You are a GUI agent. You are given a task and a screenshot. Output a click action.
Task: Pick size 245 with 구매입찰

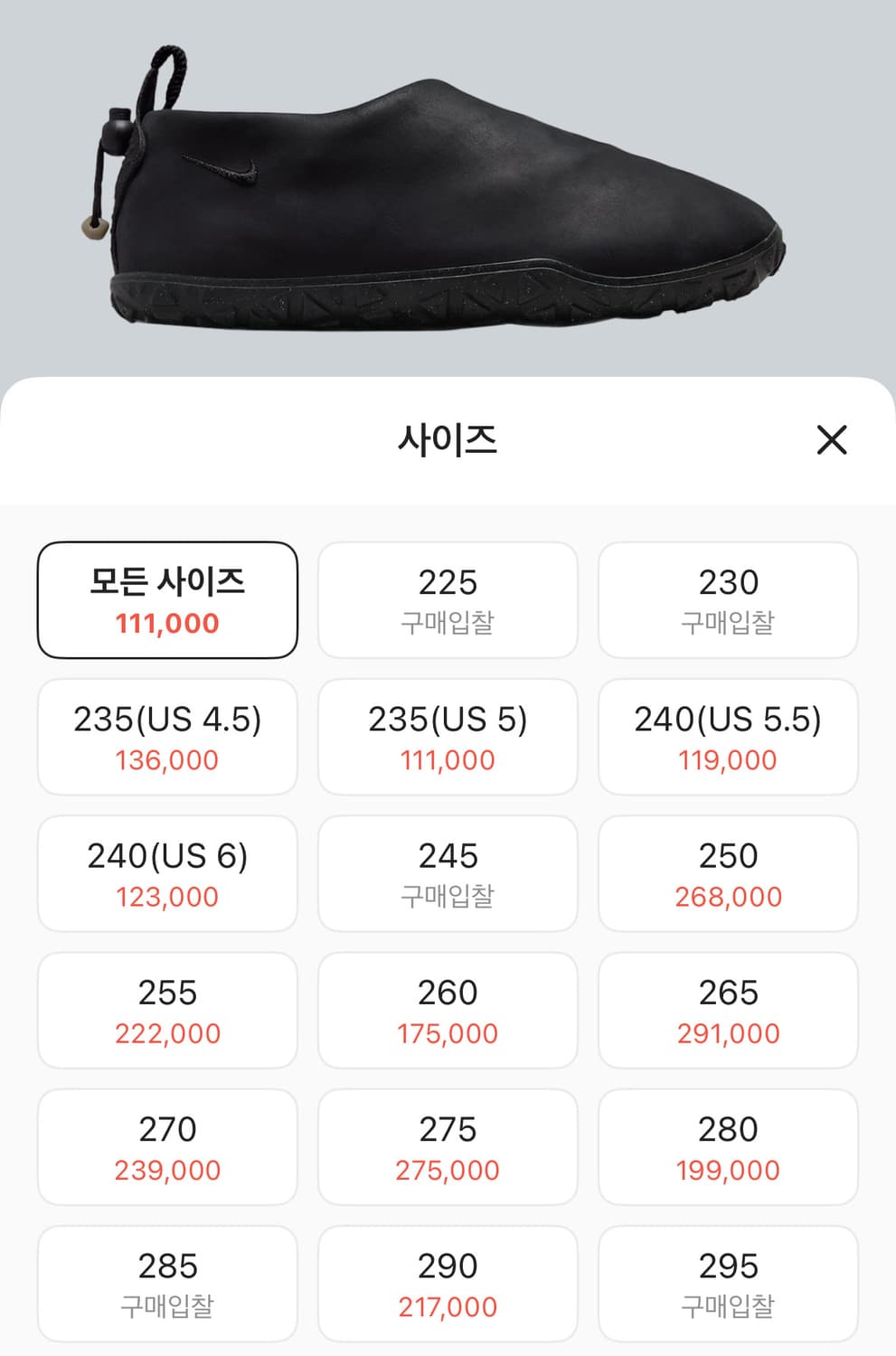point(448,872)
